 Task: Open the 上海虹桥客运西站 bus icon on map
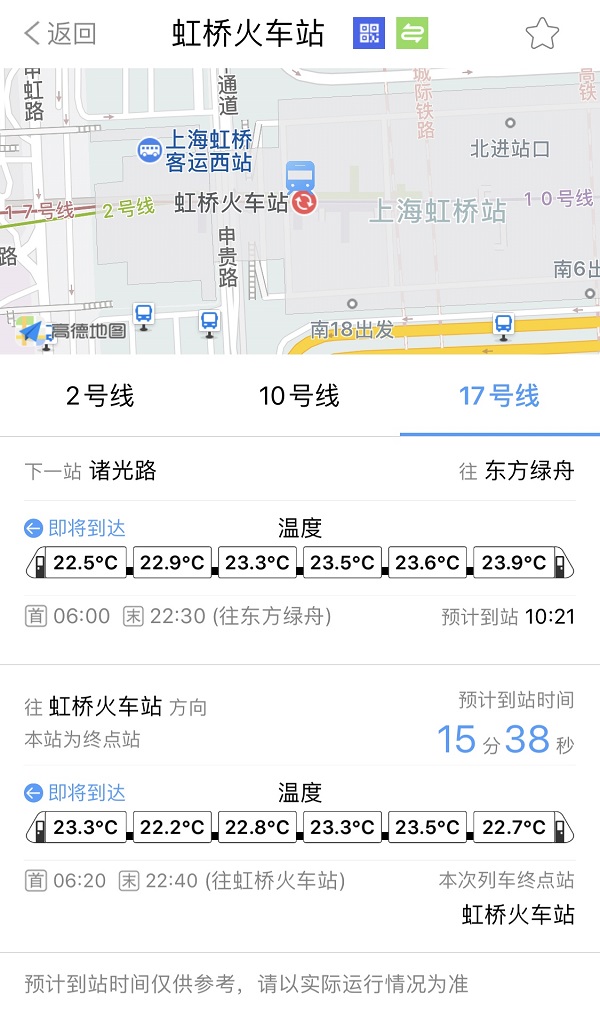(150, 151)
